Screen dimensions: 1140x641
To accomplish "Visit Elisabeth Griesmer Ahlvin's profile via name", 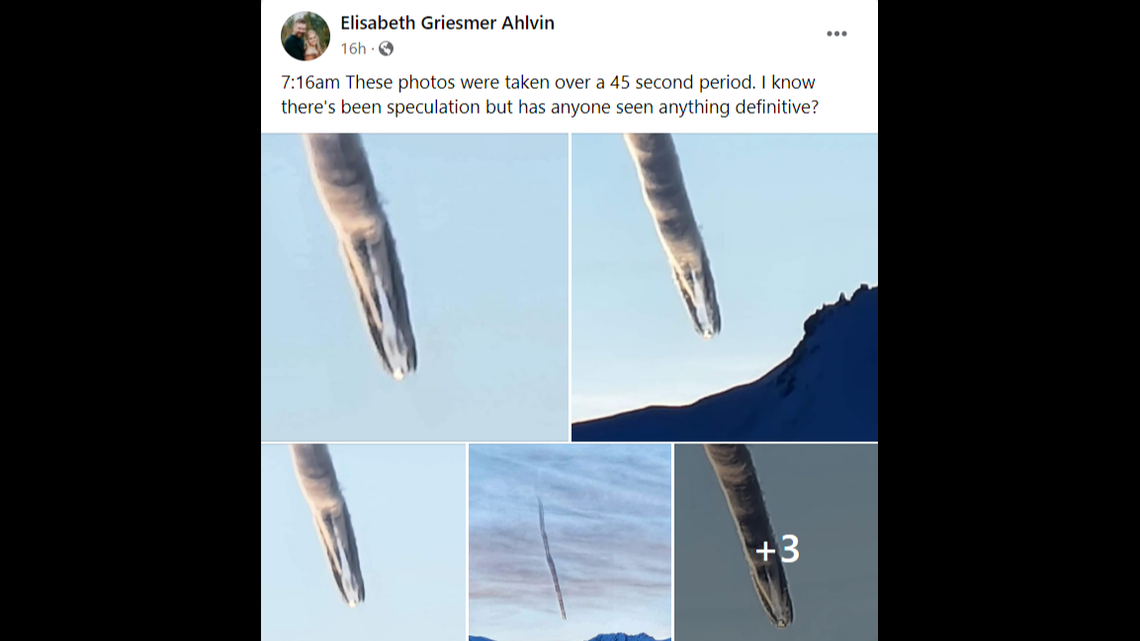I will (x=447, y=23).
